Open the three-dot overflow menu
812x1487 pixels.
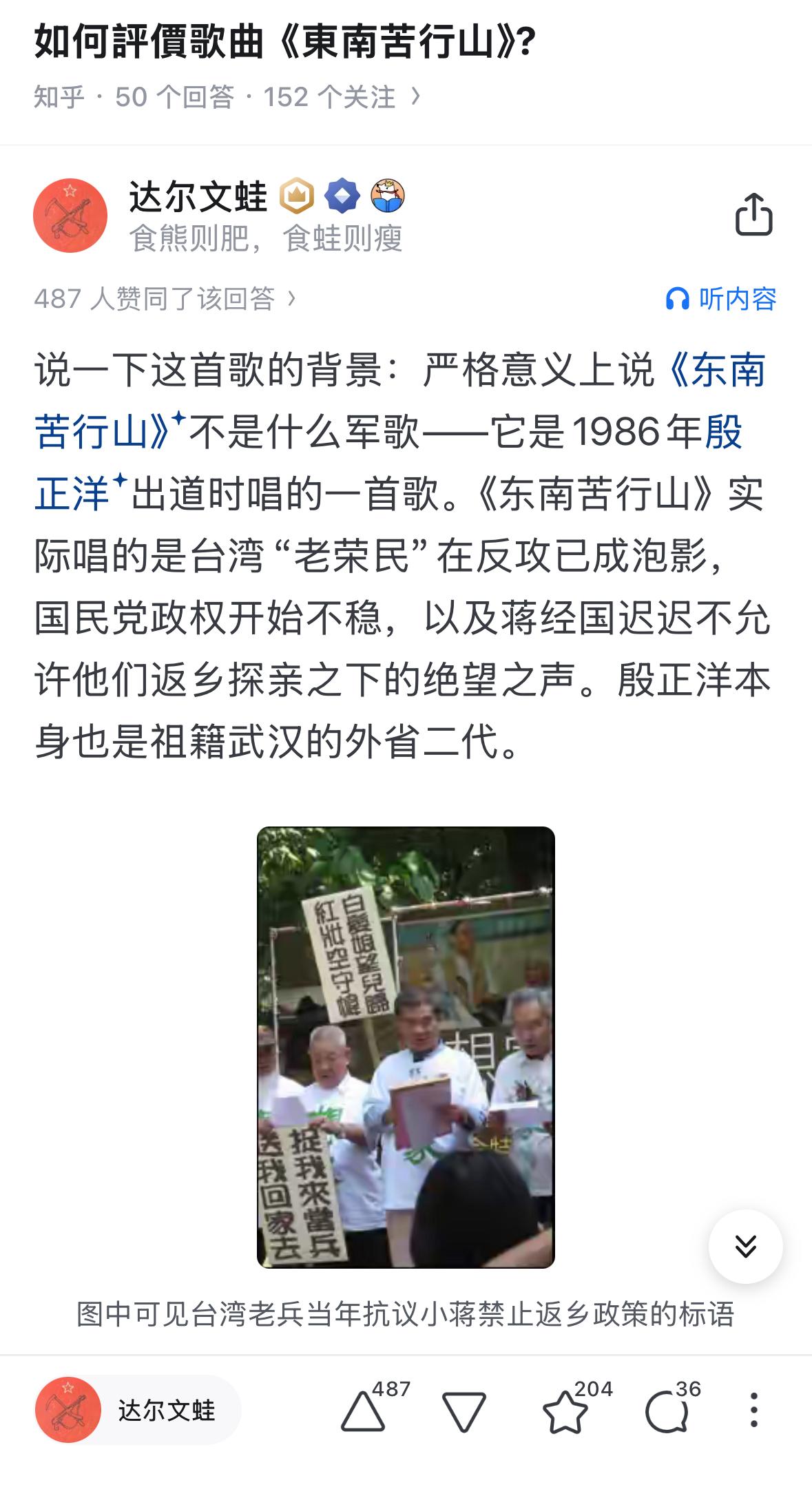(x=754, y=1410)
